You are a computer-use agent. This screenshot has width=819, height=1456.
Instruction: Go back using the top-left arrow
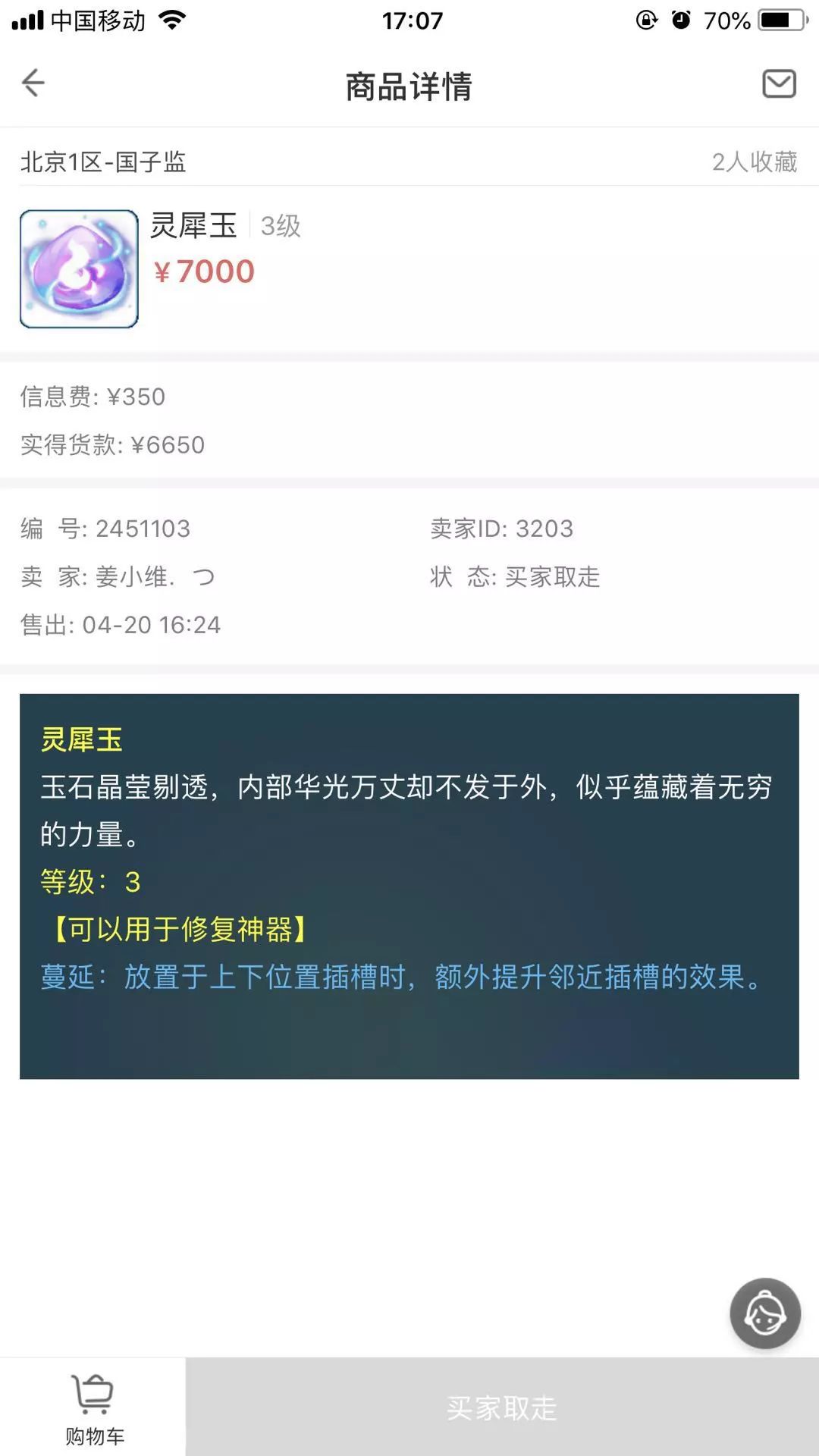[33, 83]
